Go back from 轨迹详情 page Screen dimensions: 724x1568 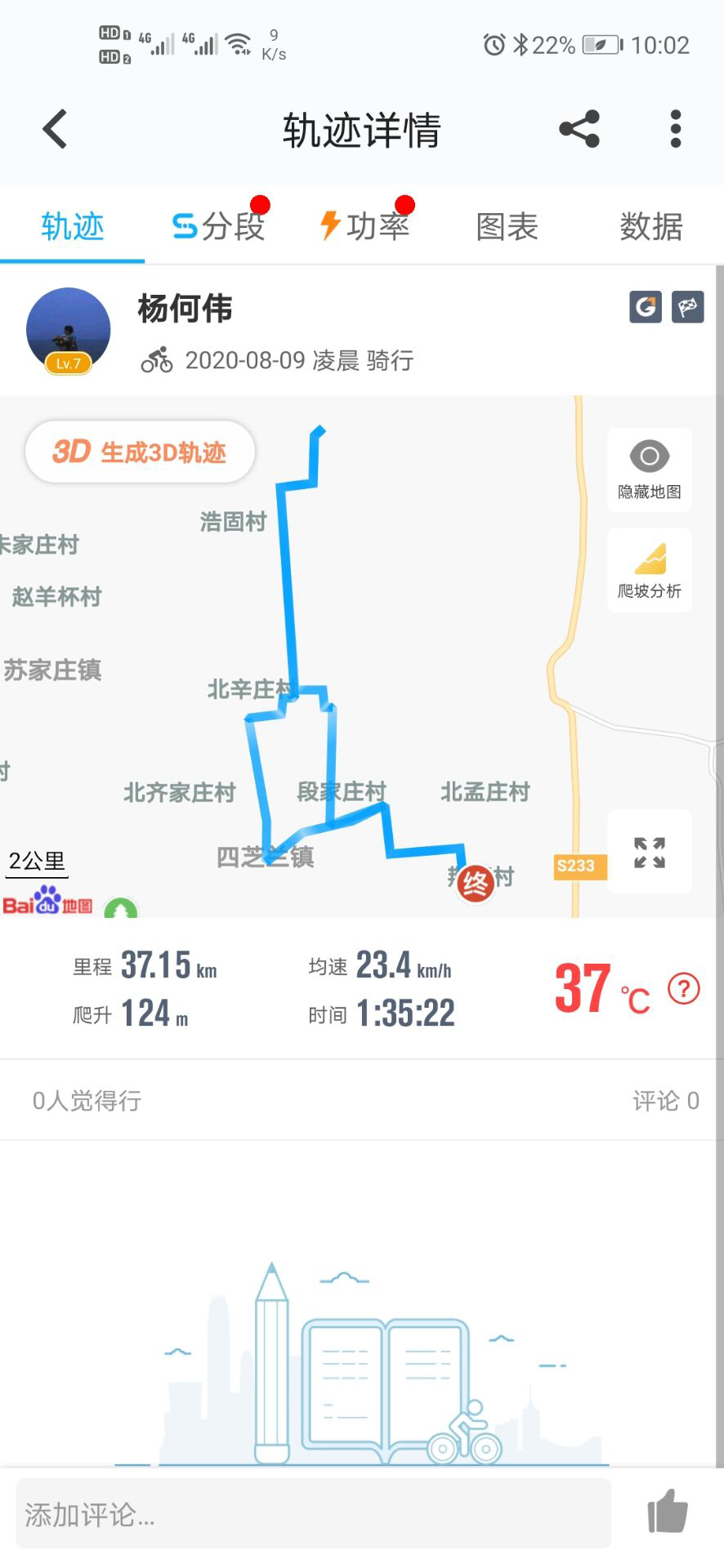tap(55, 129)
